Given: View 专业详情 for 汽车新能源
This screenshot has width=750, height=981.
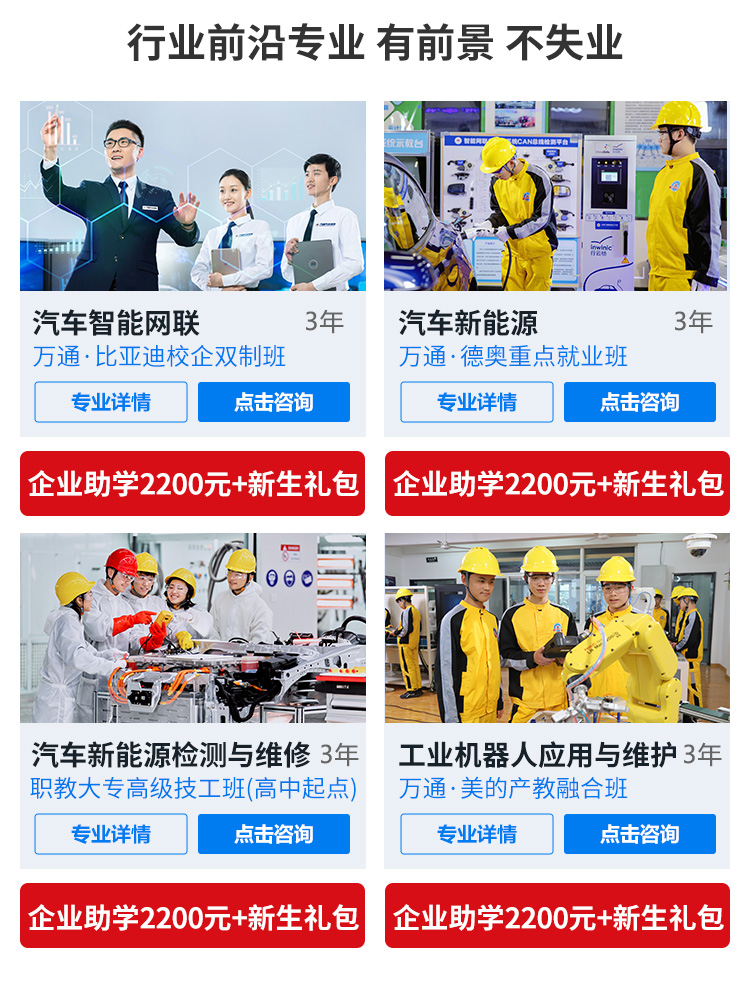Looking at the screenshot, I should 477,402.
